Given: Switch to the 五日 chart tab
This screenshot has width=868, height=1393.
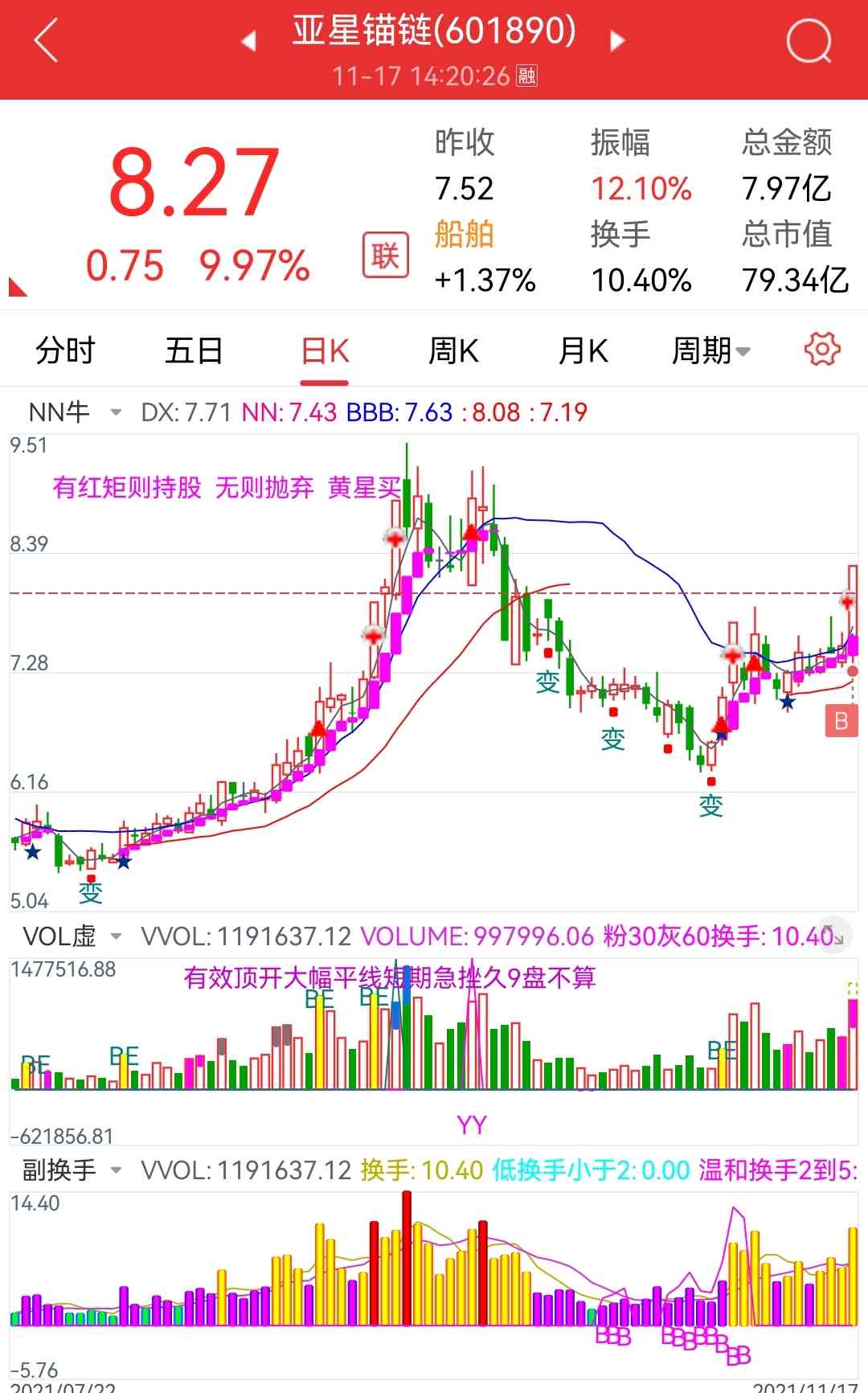Looking at the screenshot, I should coord(194,351).
